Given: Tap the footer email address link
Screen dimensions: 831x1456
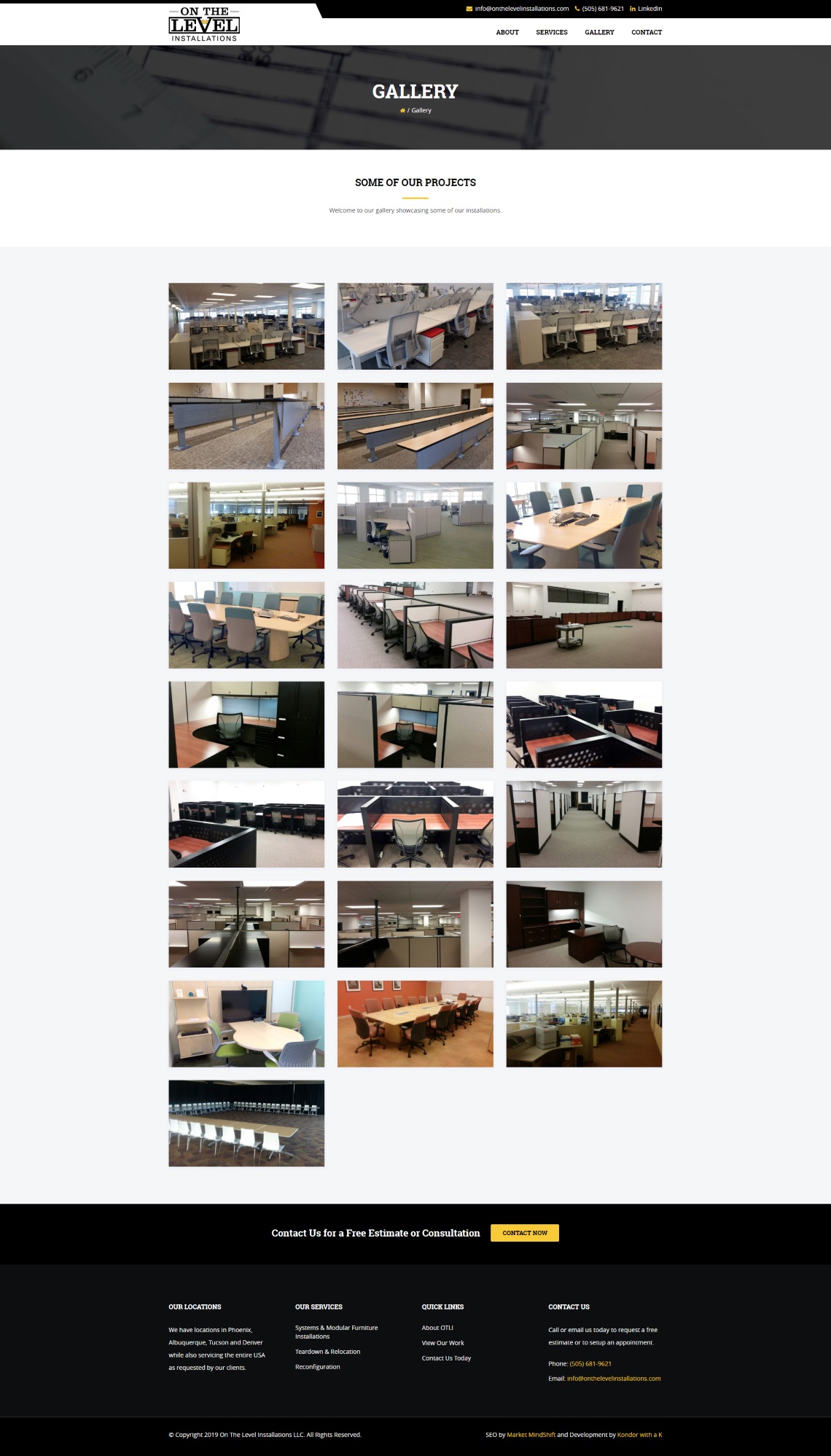Looking at the screenshot, I should click(x=614, y=1379).
